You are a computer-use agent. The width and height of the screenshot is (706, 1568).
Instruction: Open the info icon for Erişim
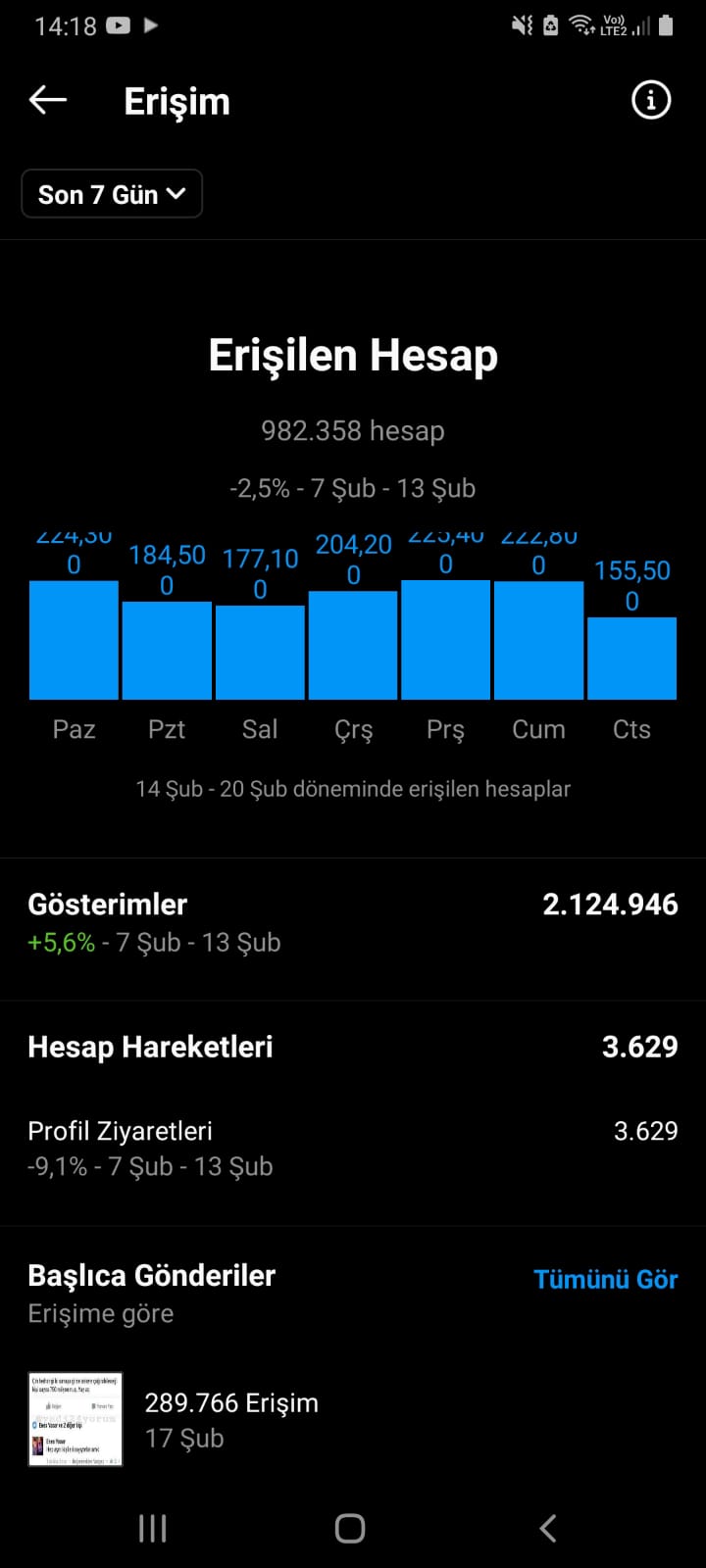(x=651, y=100)
